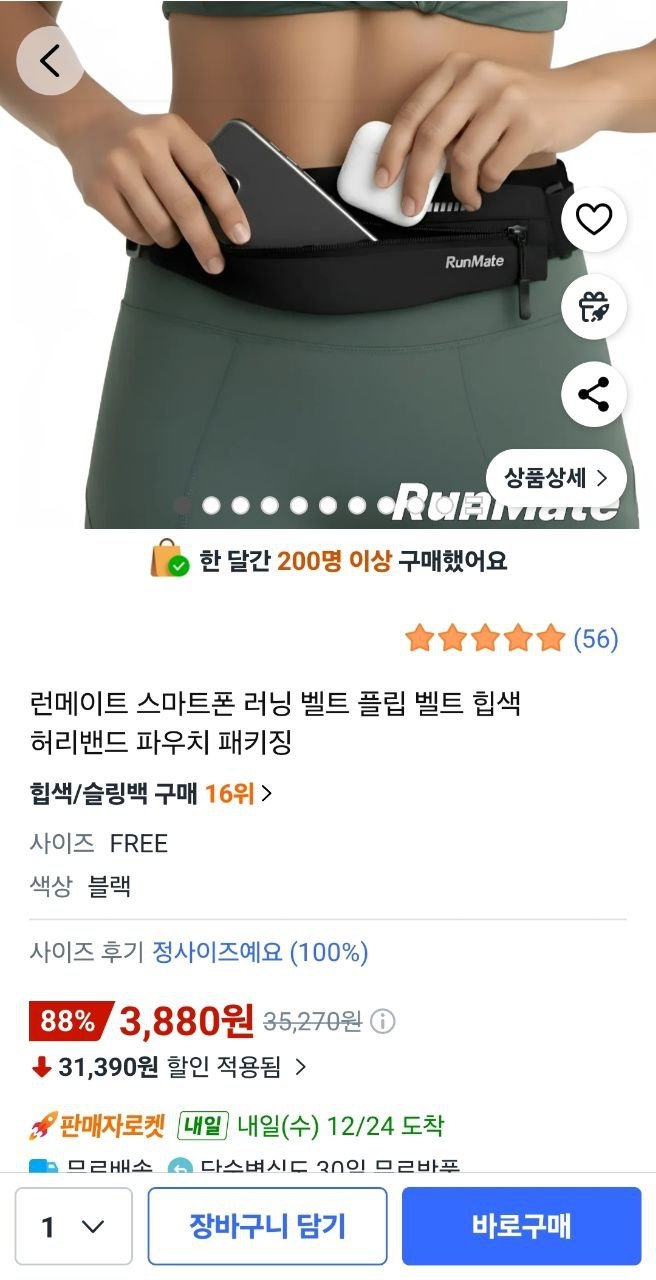Open the quantity dropdown
Screen dimensions: 656x1280
point(74,1226)
